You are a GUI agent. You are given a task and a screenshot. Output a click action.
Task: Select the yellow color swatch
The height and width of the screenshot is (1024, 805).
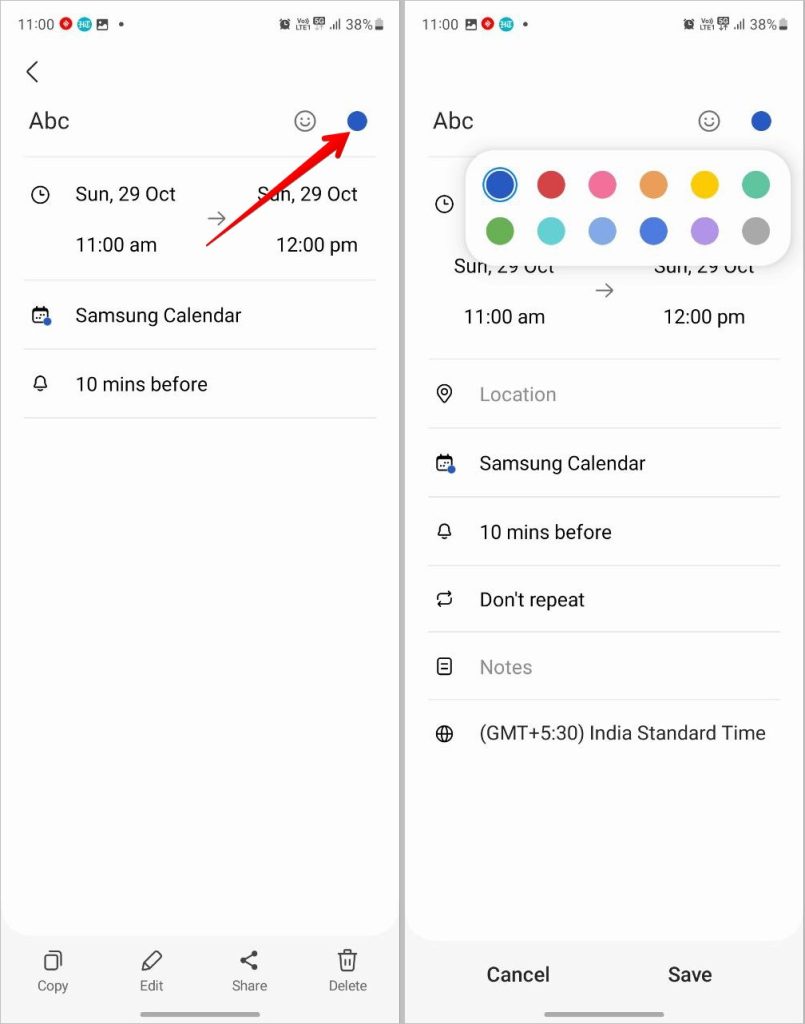pyautogui.click(x=705, y=184)
